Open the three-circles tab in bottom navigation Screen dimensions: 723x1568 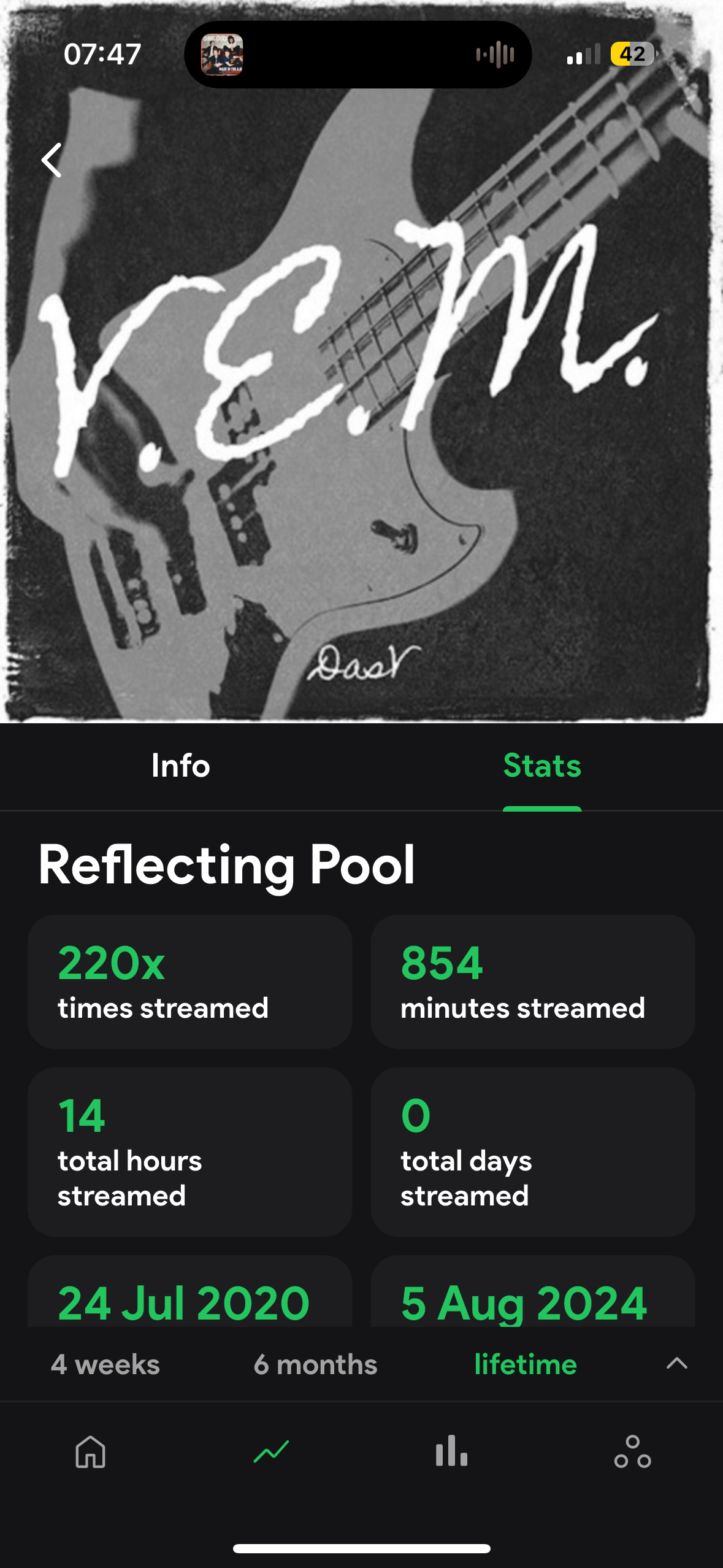[632, 1452]
